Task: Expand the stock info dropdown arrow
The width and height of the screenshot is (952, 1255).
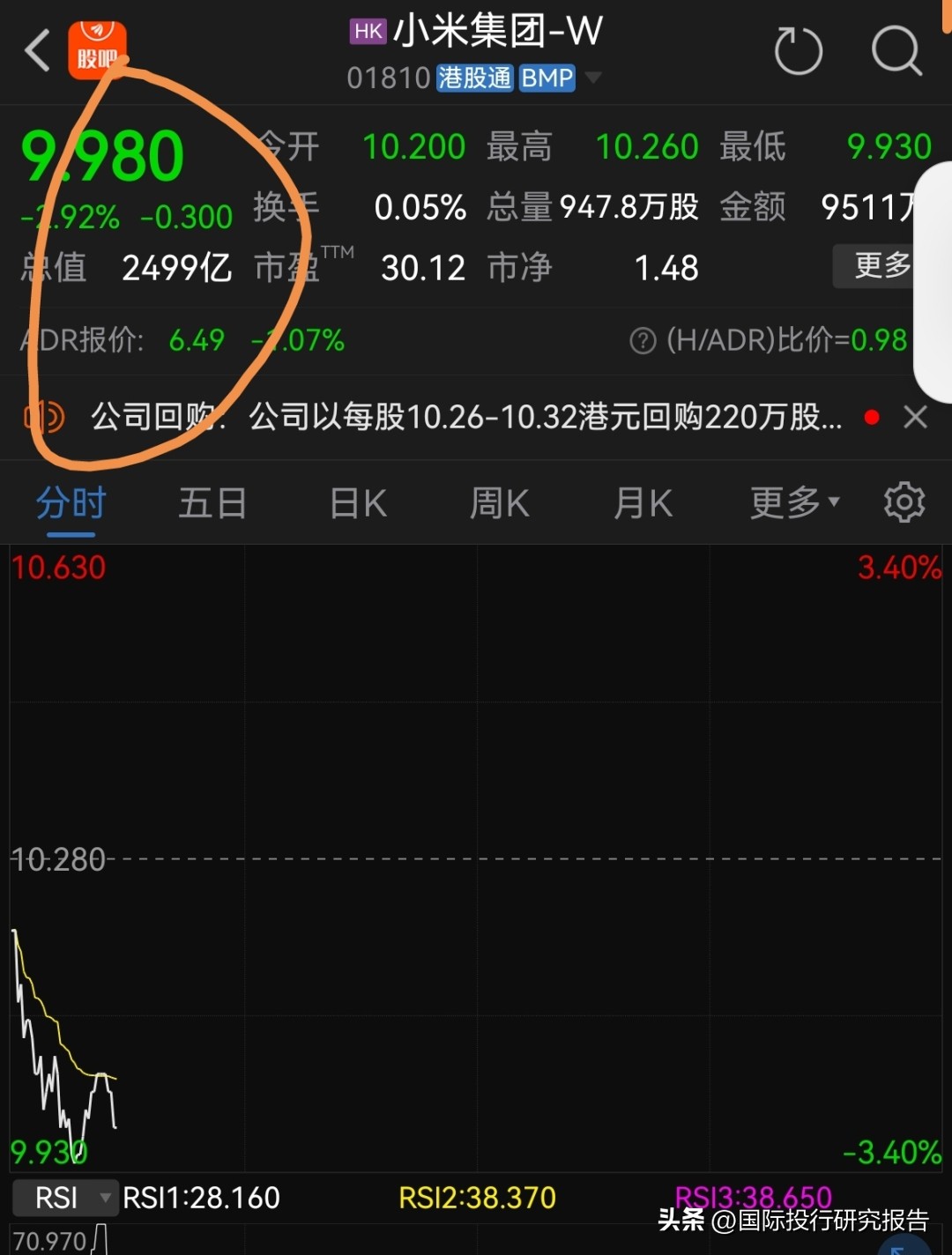Action: click(593, 78)
